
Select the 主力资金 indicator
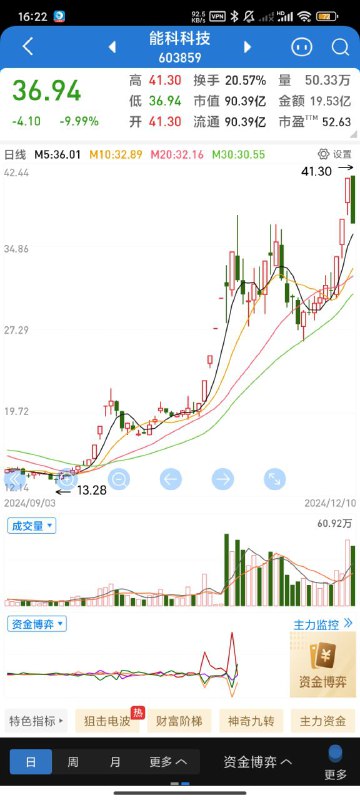tap(323, 721)
